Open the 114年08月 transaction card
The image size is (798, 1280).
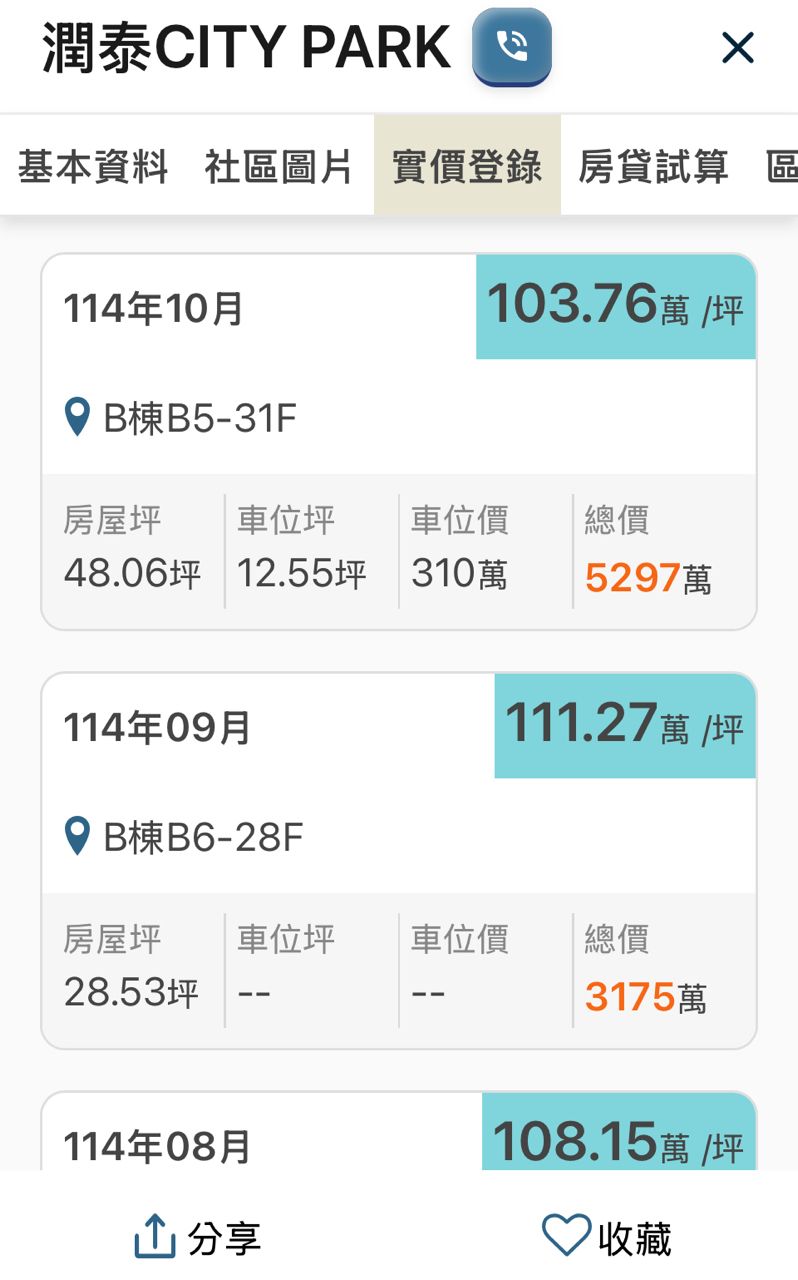[x=398, y=1135]
